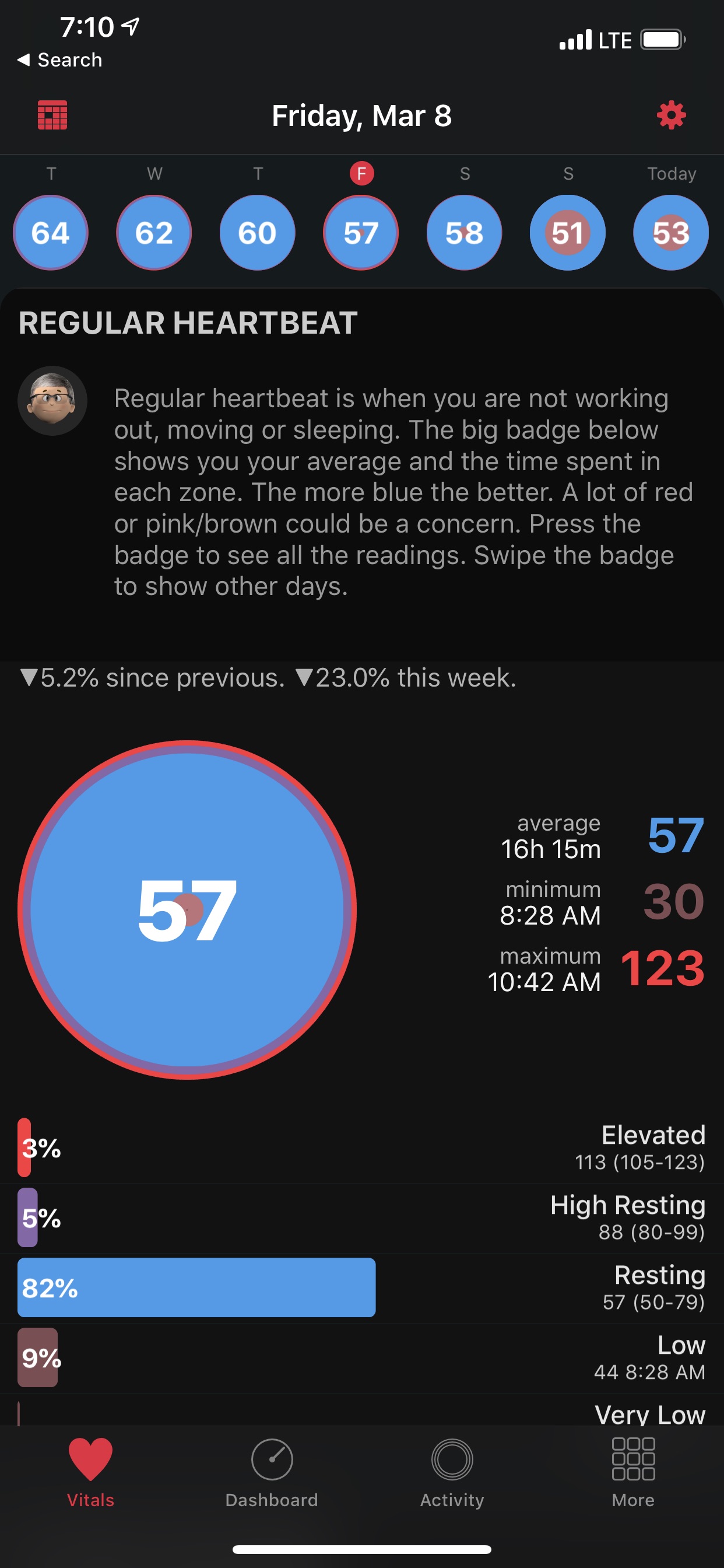Select the Sunday badge showing 51
This screenshot has height=1568, width=724.
[x=568, y=233]
